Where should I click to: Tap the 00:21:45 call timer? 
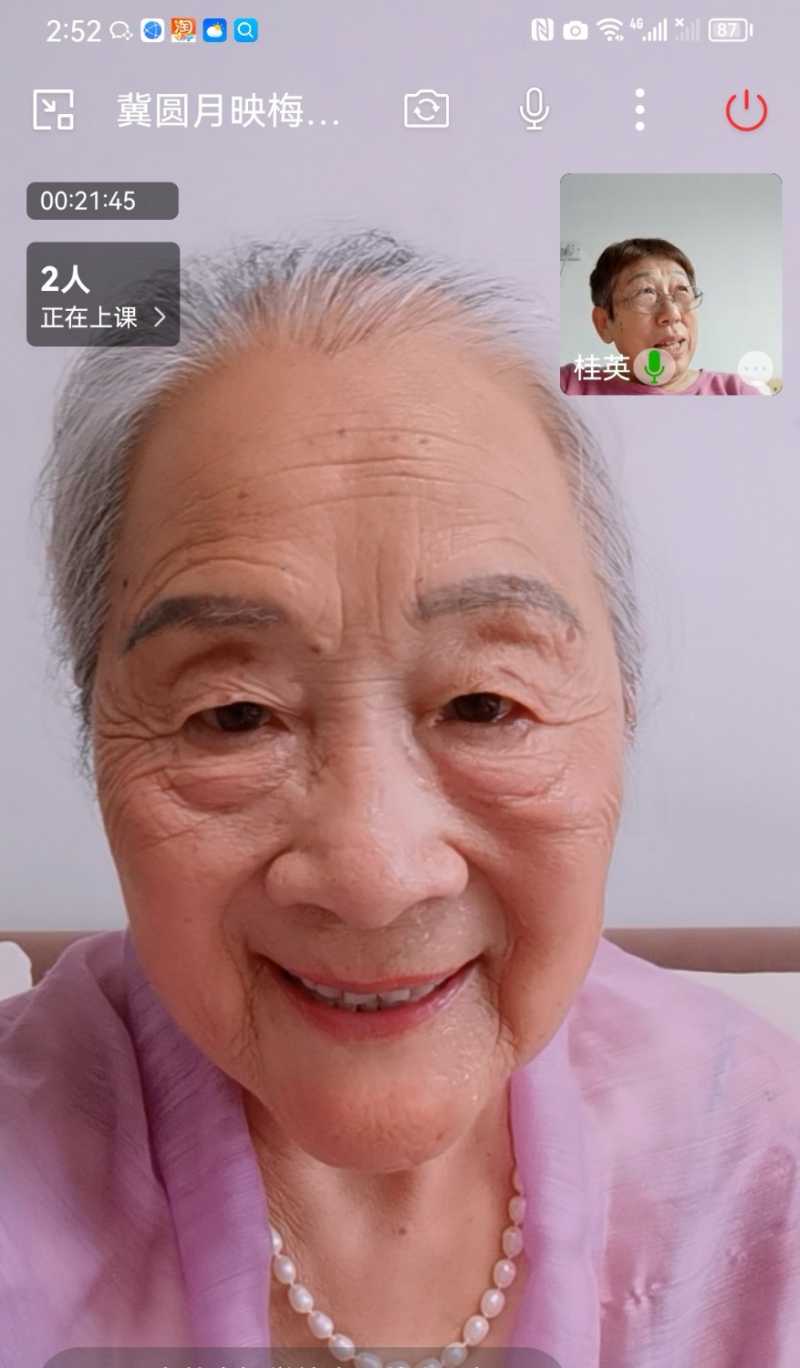tap(101, 202)
